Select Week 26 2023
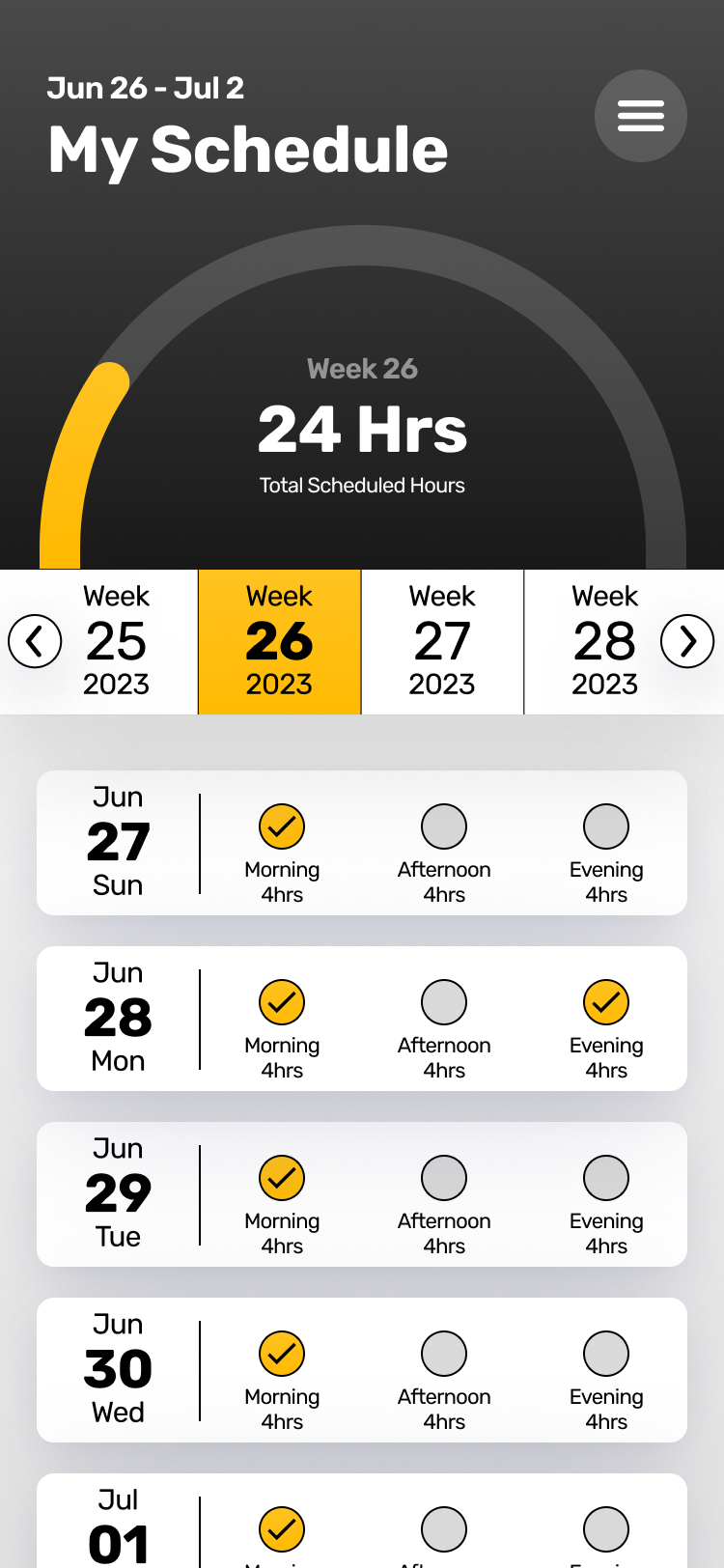Viewport: 724px width, 1568px height. 280,642
